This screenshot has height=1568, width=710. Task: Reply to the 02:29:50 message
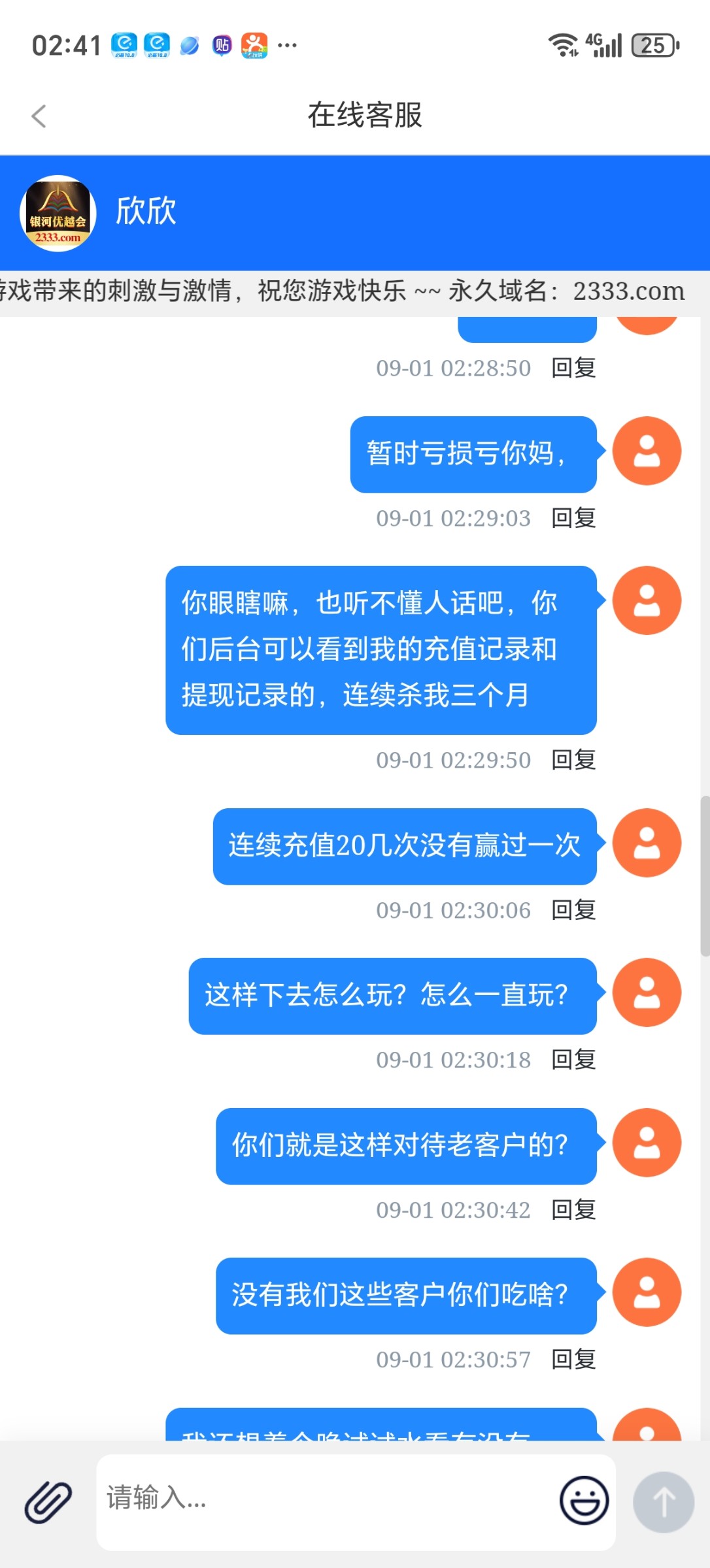pyautogui.click(x=573, y=760)
